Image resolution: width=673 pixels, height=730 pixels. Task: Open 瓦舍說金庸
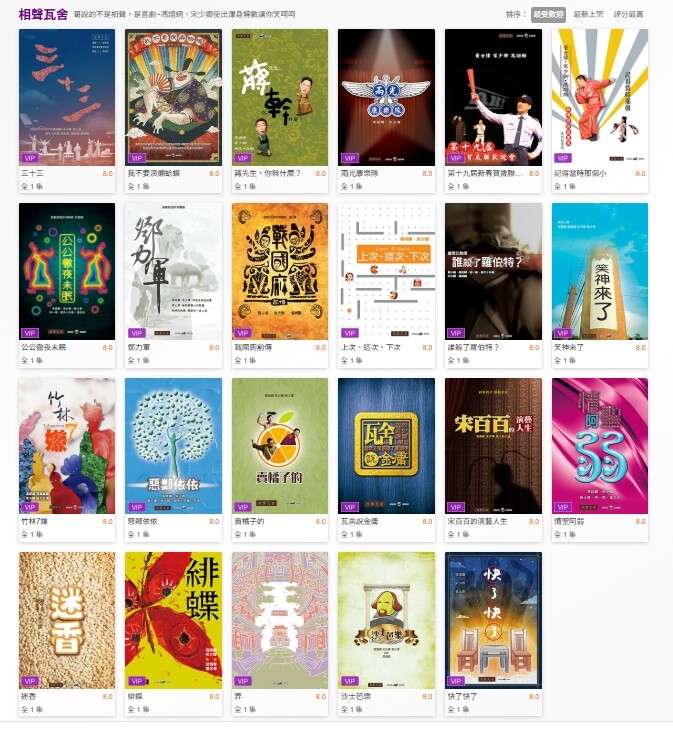(x=386, y=445)
